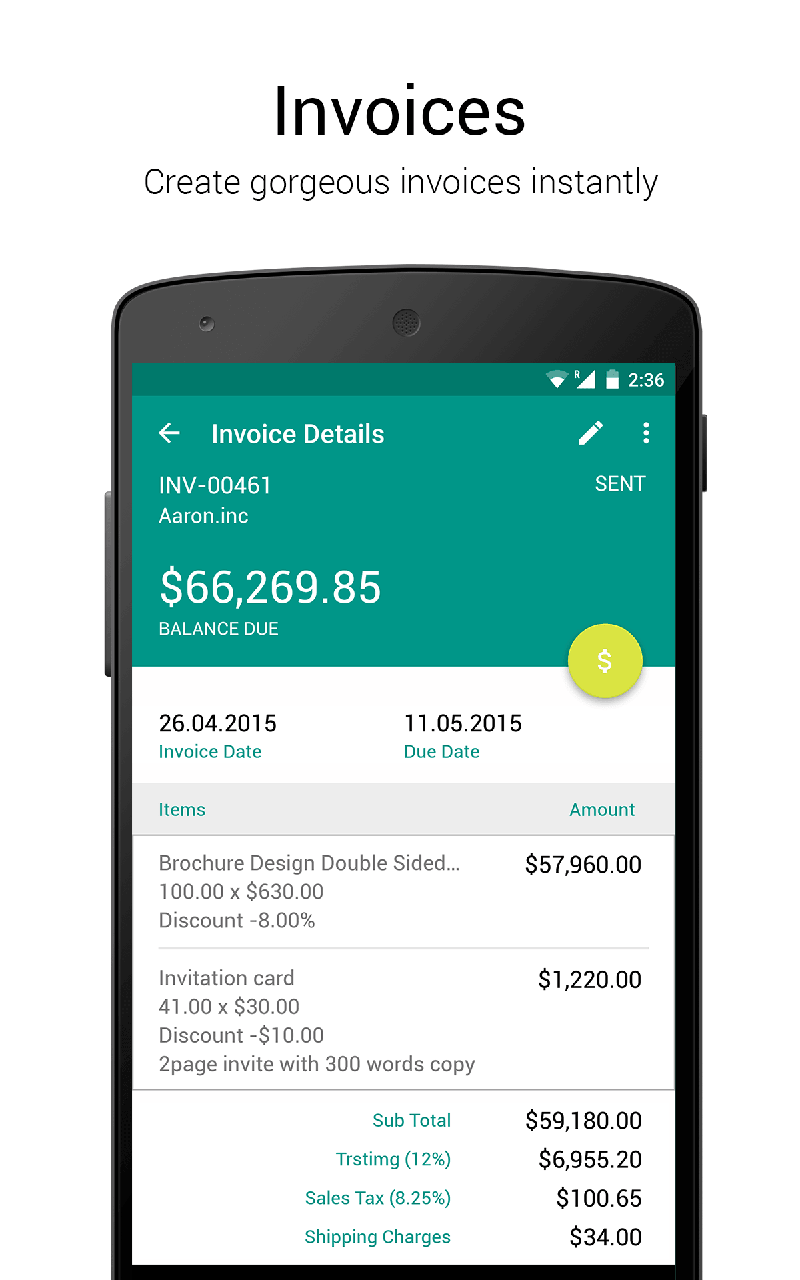Tap the dollar payment floating button

[x=605, y=660]
